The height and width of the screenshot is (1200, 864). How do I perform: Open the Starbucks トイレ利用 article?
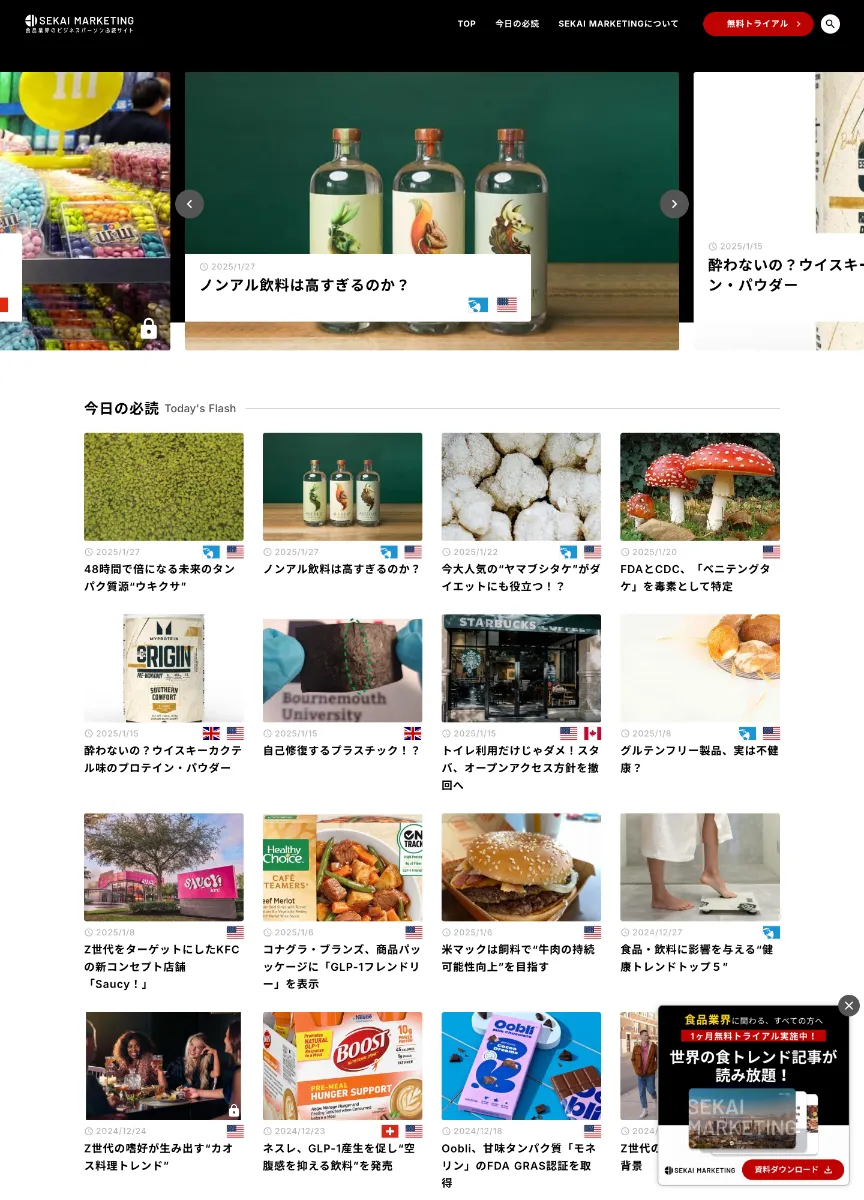521,767
